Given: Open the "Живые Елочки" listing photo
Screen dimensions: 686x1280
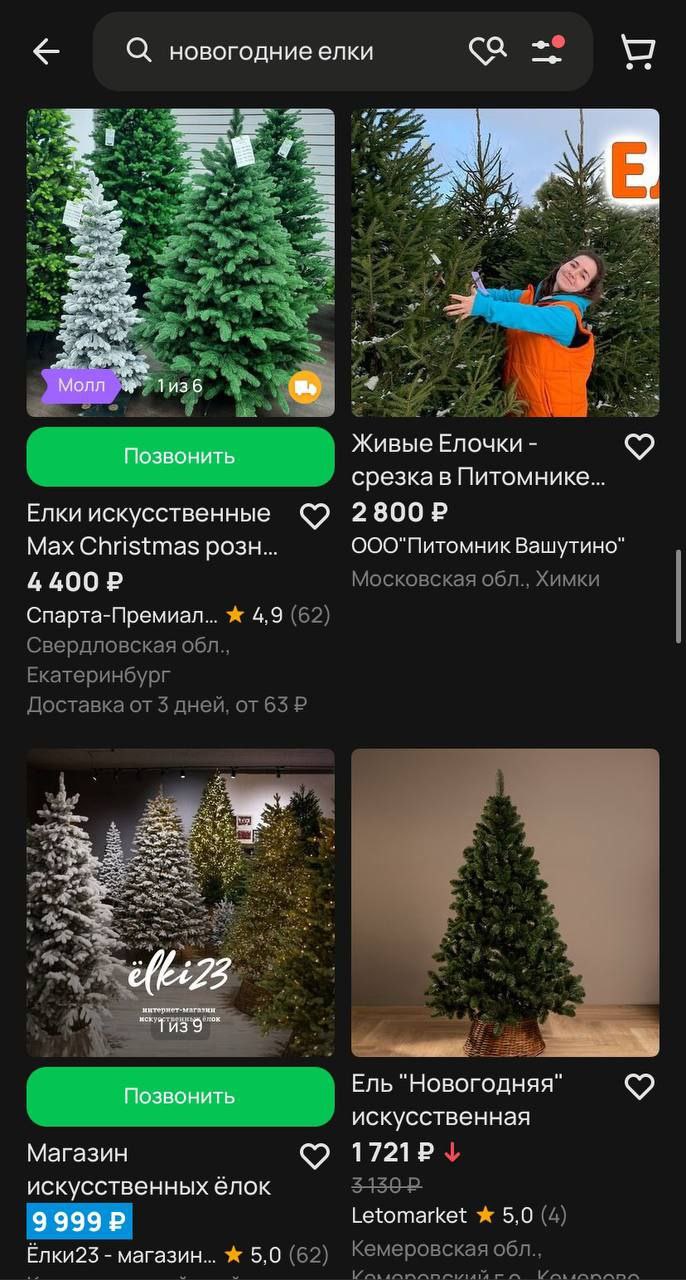Looking at the screenshot, I should pos(505,262).
